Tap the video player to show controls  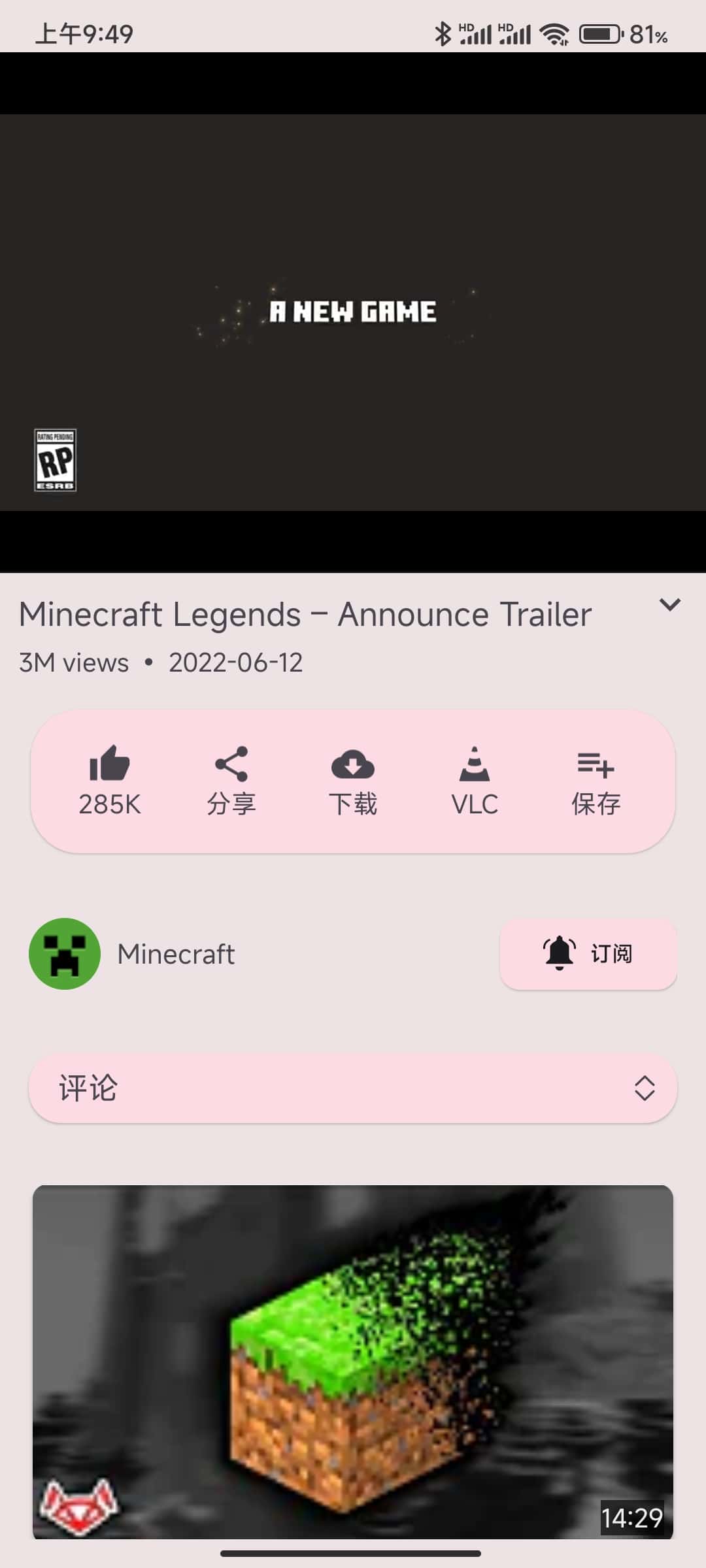353,312
